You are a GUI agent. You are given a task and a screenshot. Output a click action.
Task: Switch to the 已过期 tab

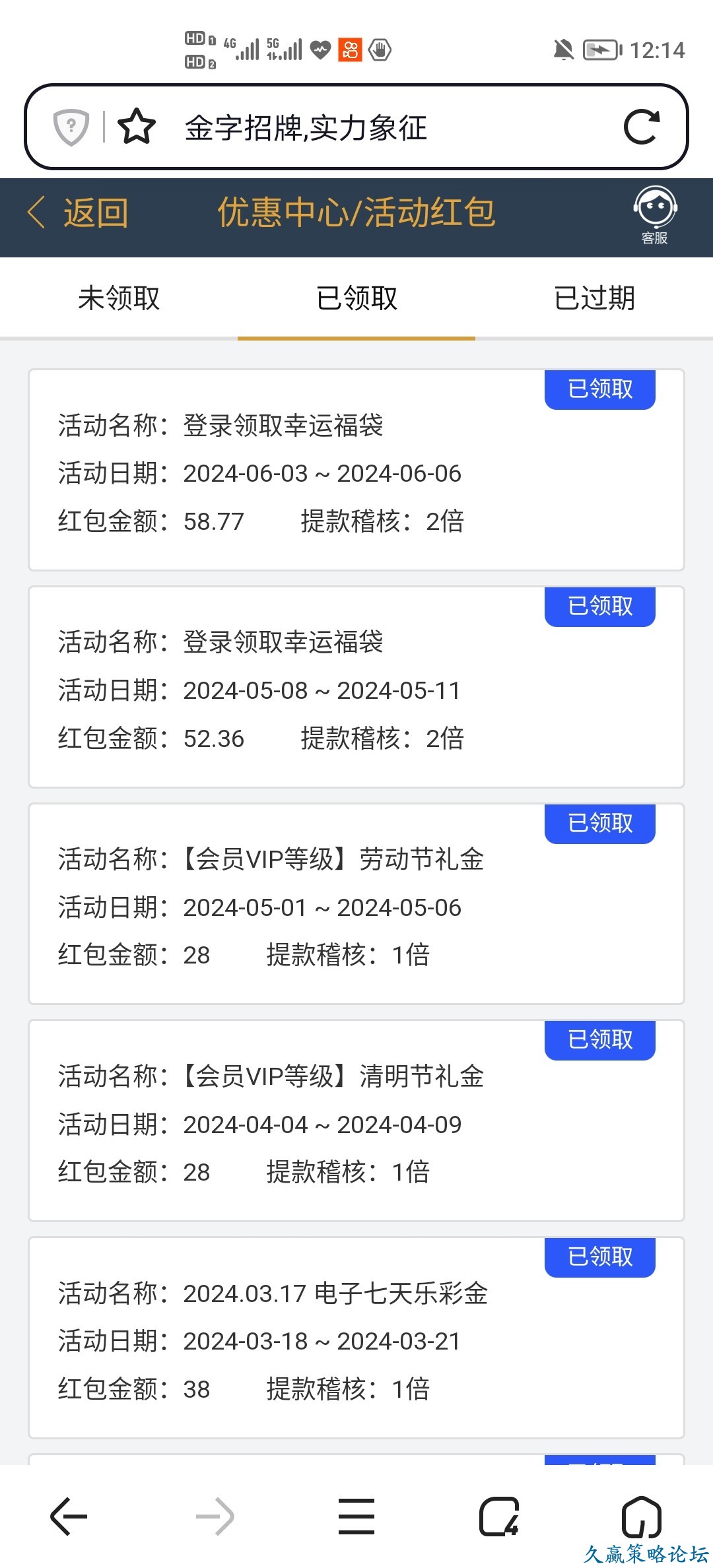pyautogui.click(x=594, y=298)
